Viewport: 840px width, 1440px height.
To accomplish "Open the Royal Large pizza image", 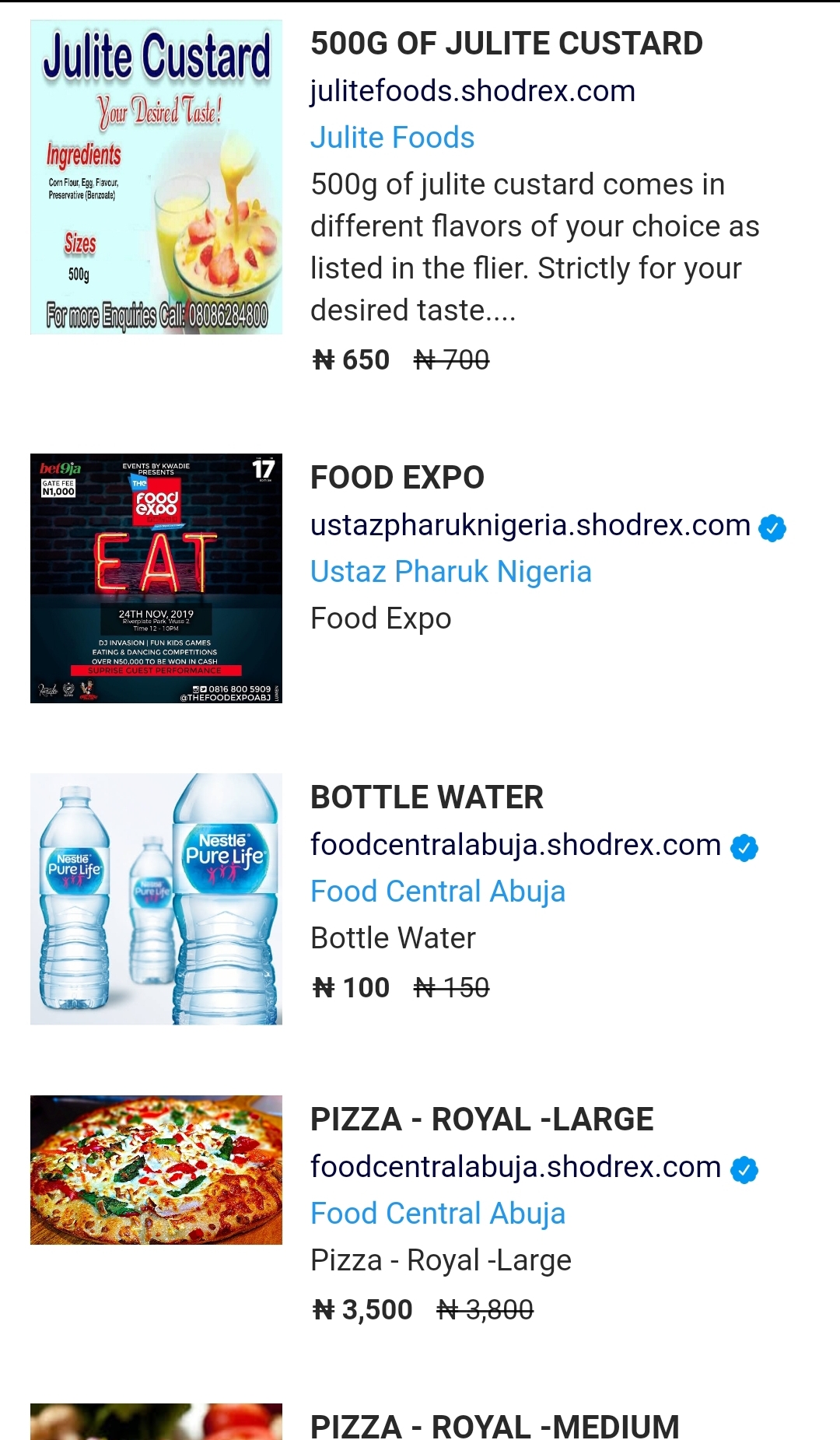I will pos(156,1170).
